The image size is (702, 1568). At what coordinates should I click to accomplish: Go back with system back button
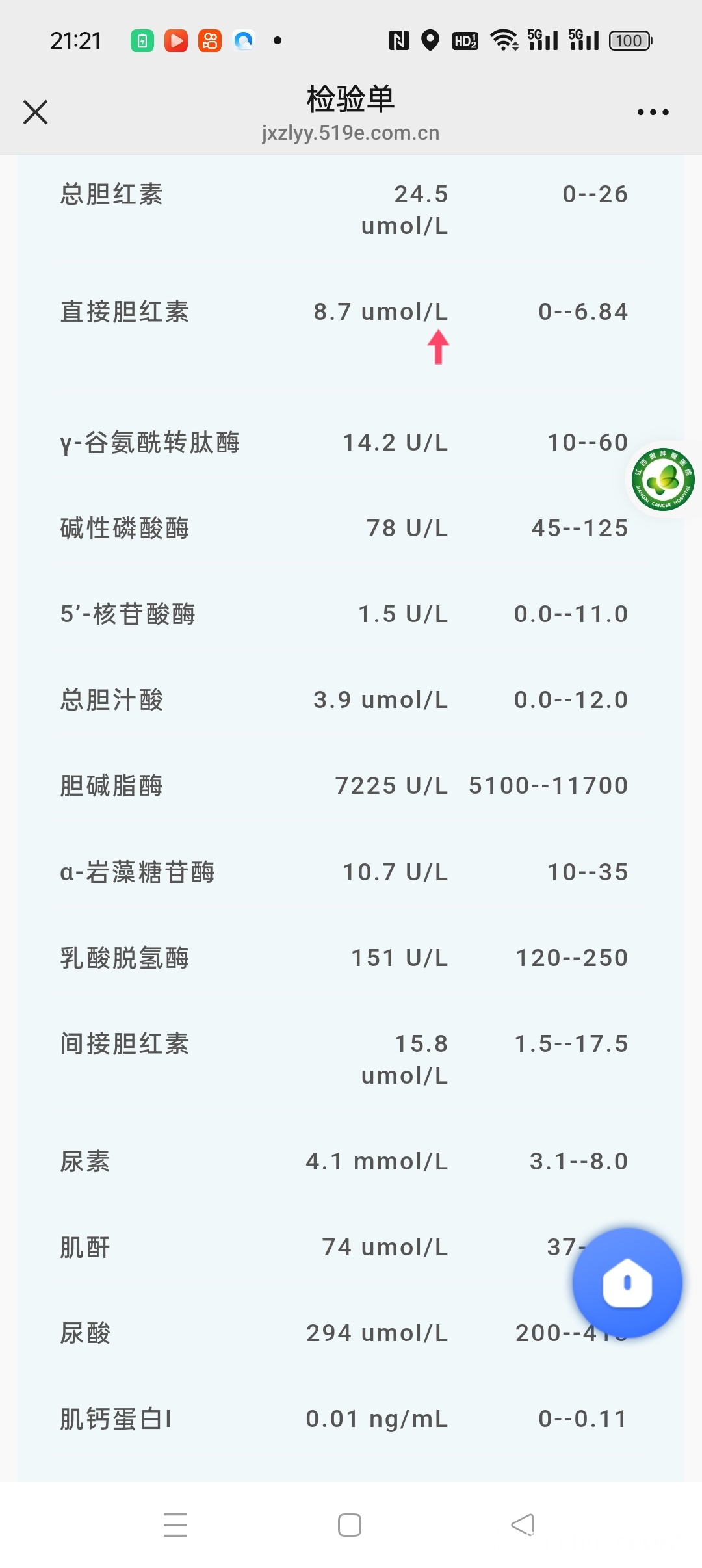point(523,1524)
